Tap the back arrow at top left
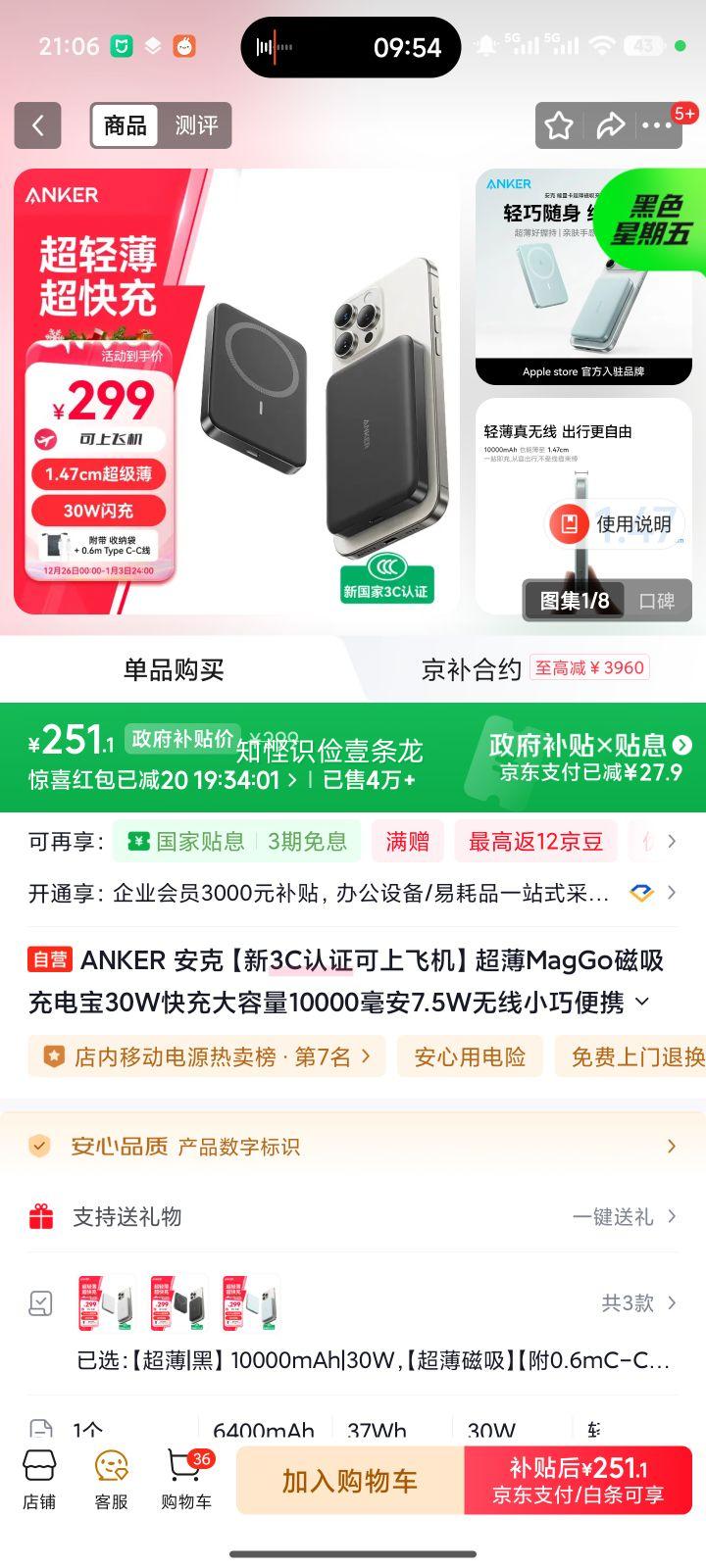The image size is (706, 1568). [x=36, y=125]
